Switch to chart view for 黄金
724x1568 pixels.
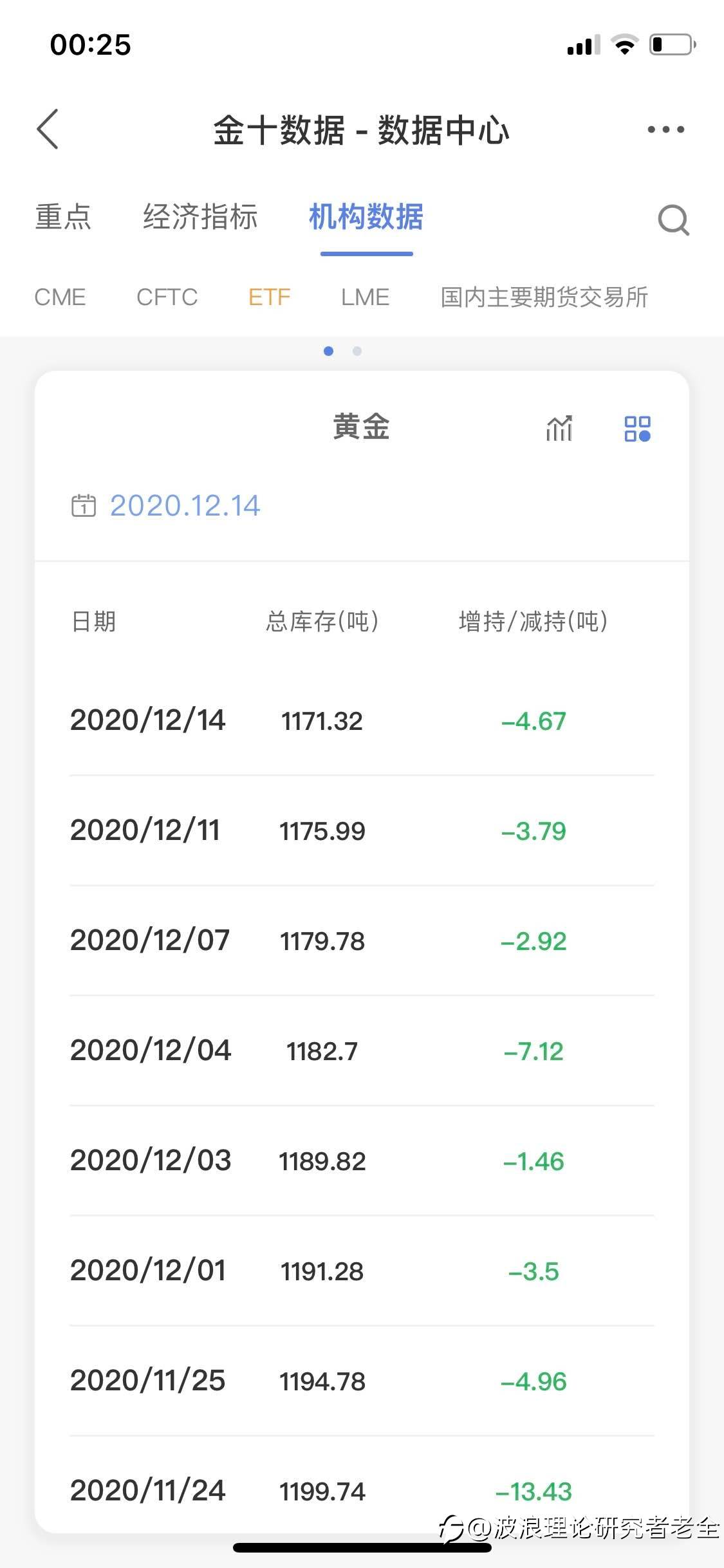click(x=559, y=428)
